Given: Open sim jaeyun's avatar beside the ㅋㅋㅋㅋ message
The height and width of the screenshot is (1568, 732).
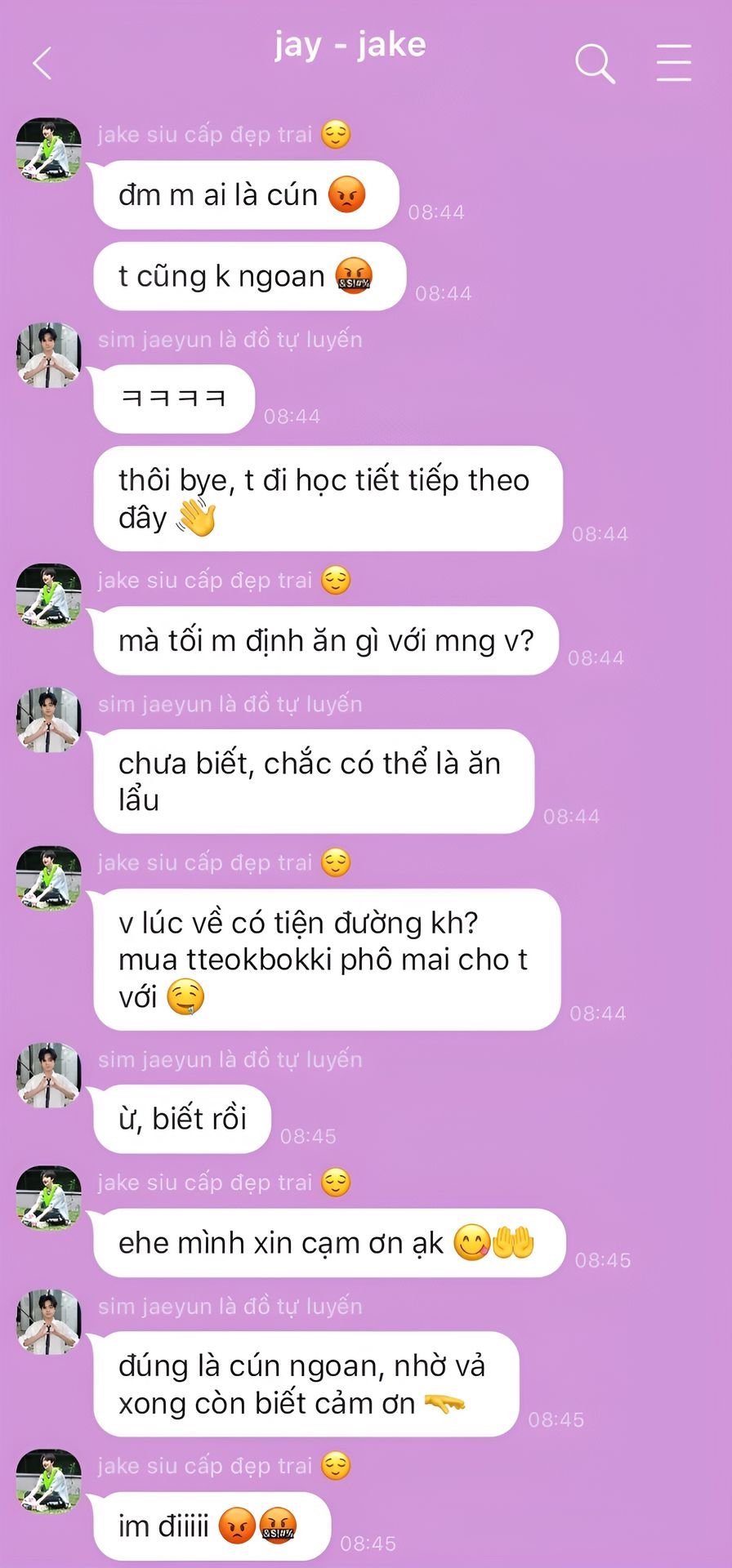Looking at the screenshot, I should click(49, 355).
